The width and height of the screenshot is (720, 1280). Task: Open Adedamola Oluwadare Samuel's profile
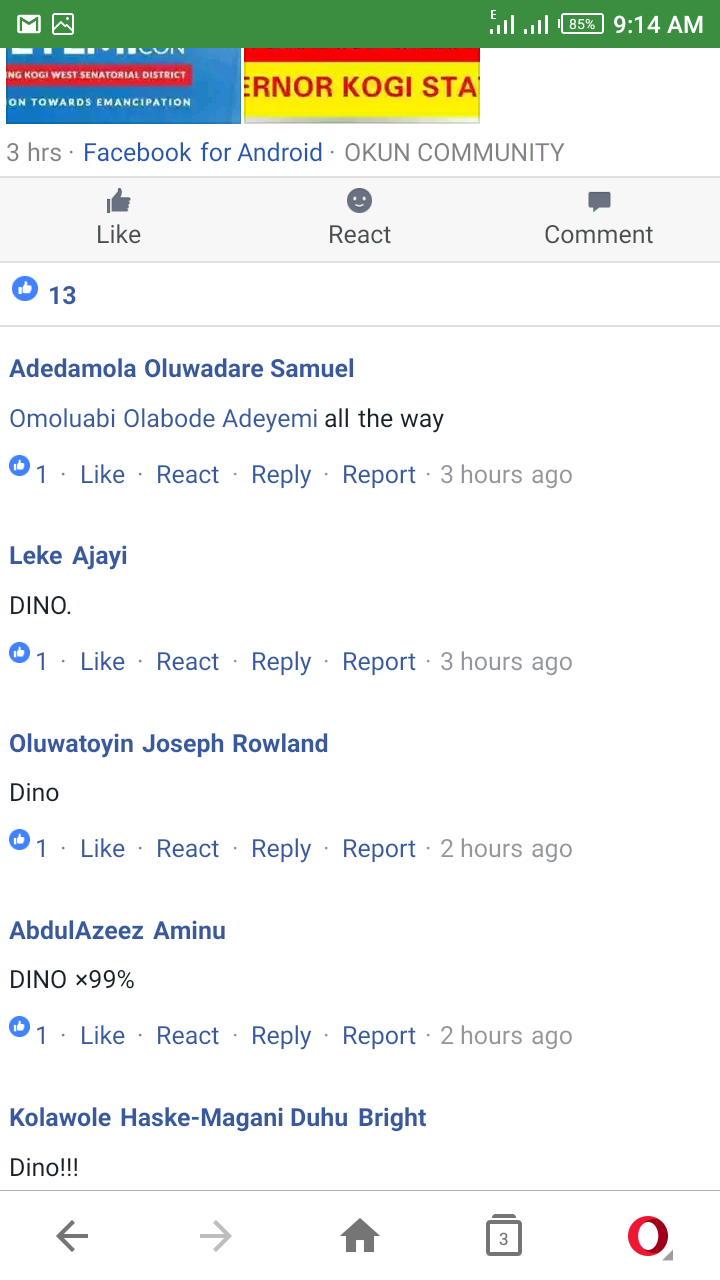[x=182, y=368]
